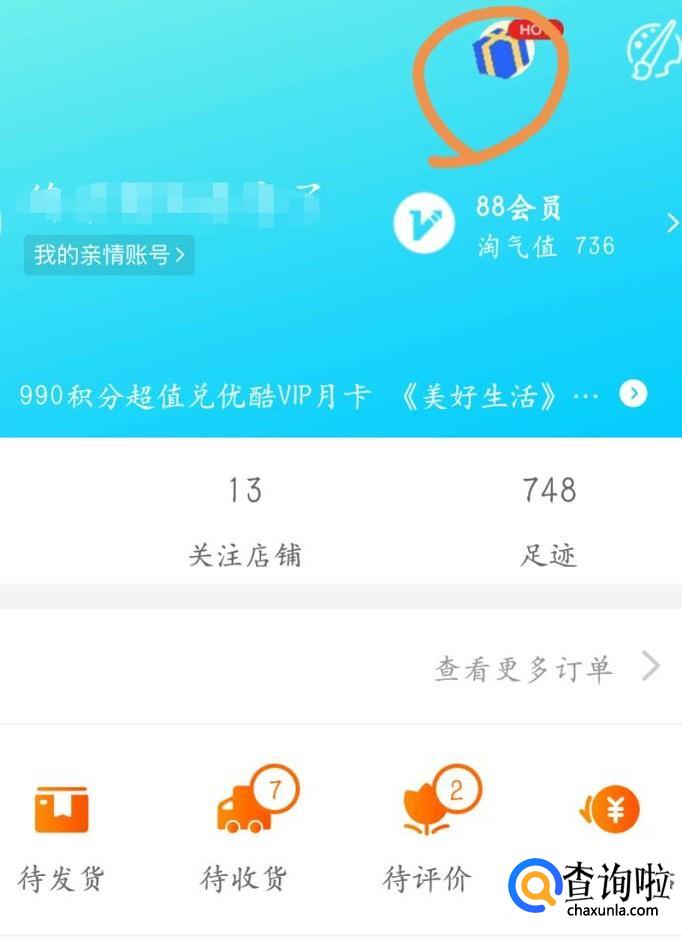Open the 990积分 promotion banner arrow

click(x=632, y=394)
